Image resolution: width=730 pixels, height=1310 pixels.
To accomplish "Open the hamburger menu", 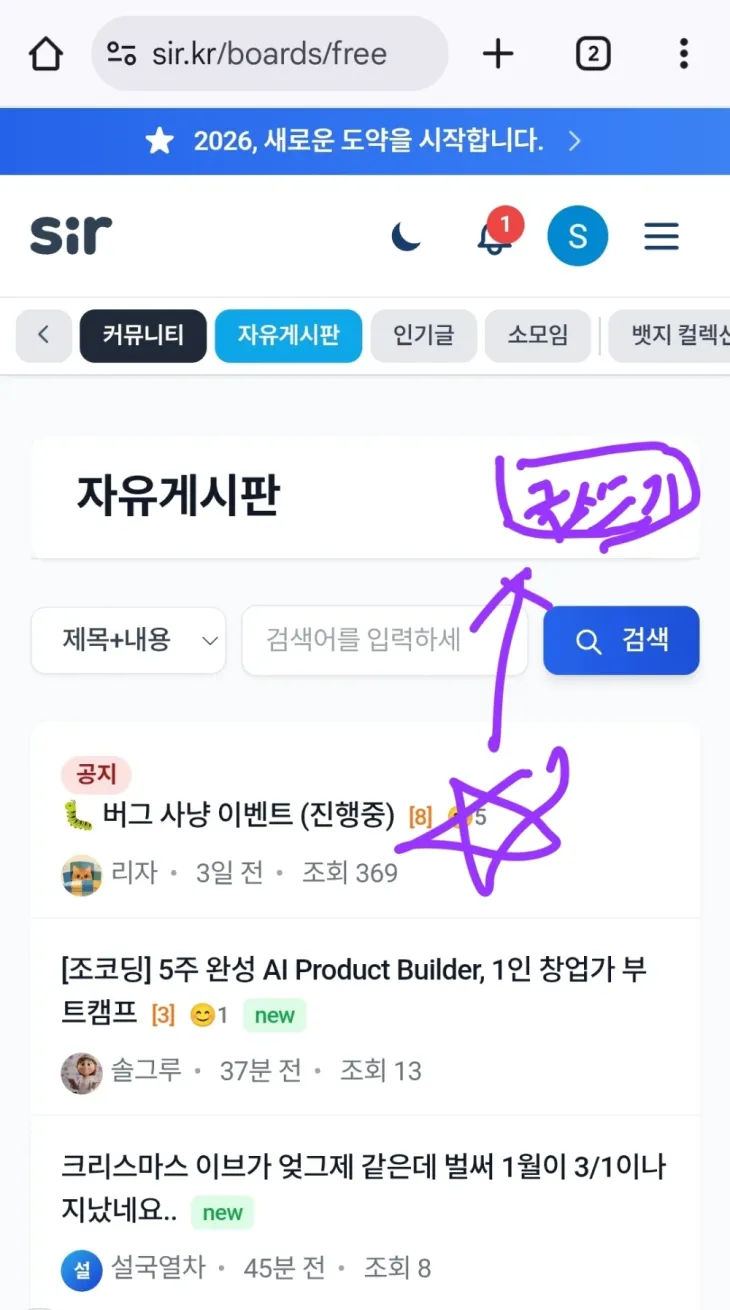I will [x=661, y=236].
